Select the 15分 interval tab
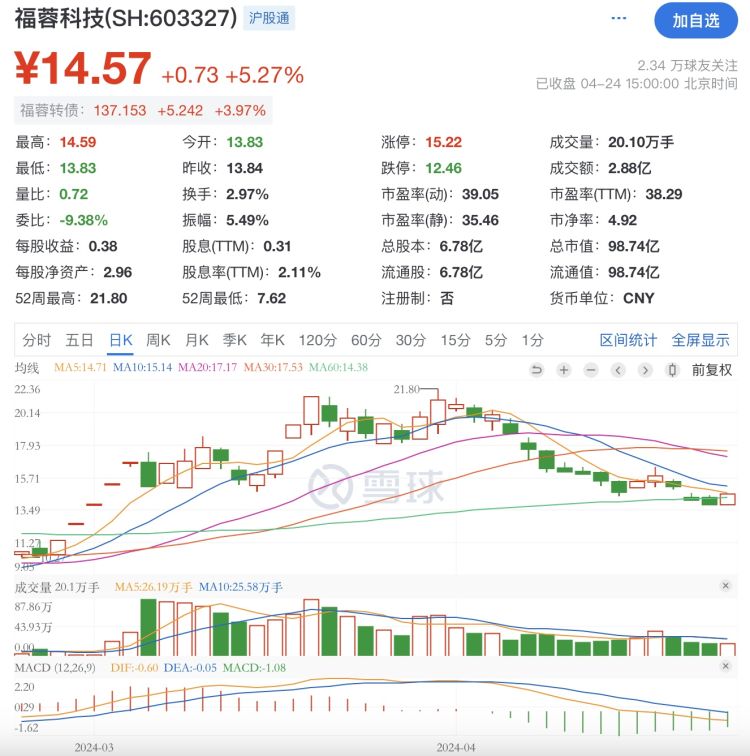This screenshot has width=750, height=756. (x=455, y=340)
